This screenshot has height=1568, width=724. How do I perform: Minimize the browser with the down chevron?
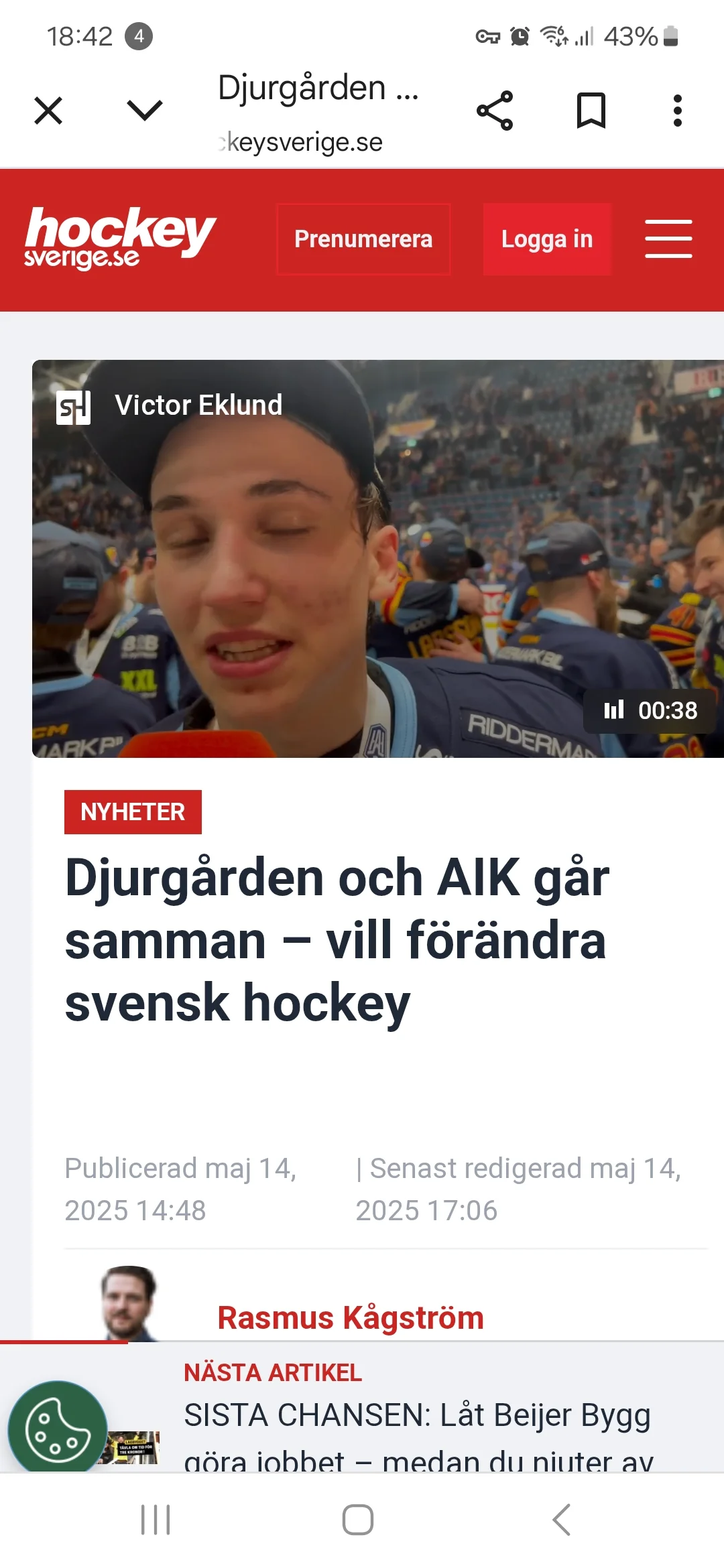click(x=145, y=111)
